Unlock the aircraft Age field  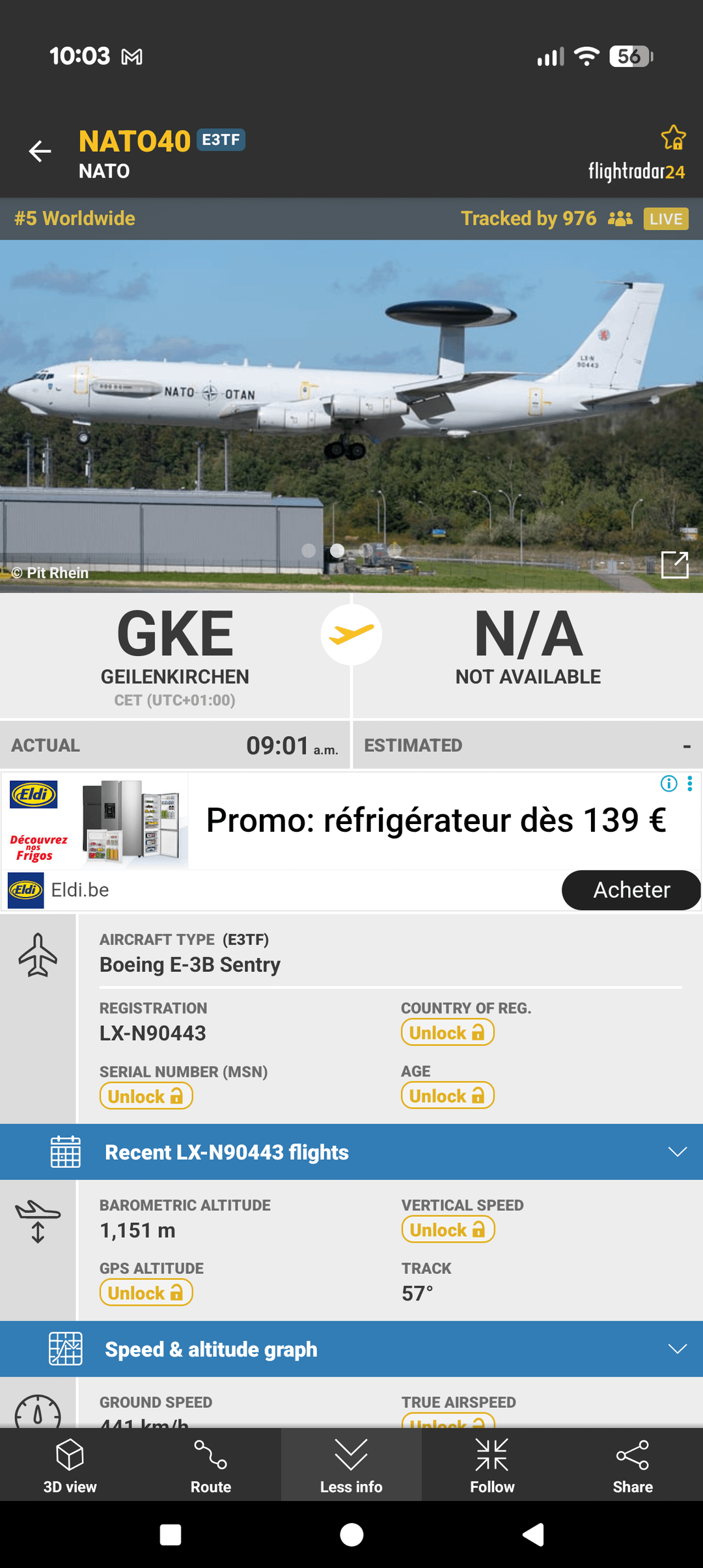tap(447, 1096)
